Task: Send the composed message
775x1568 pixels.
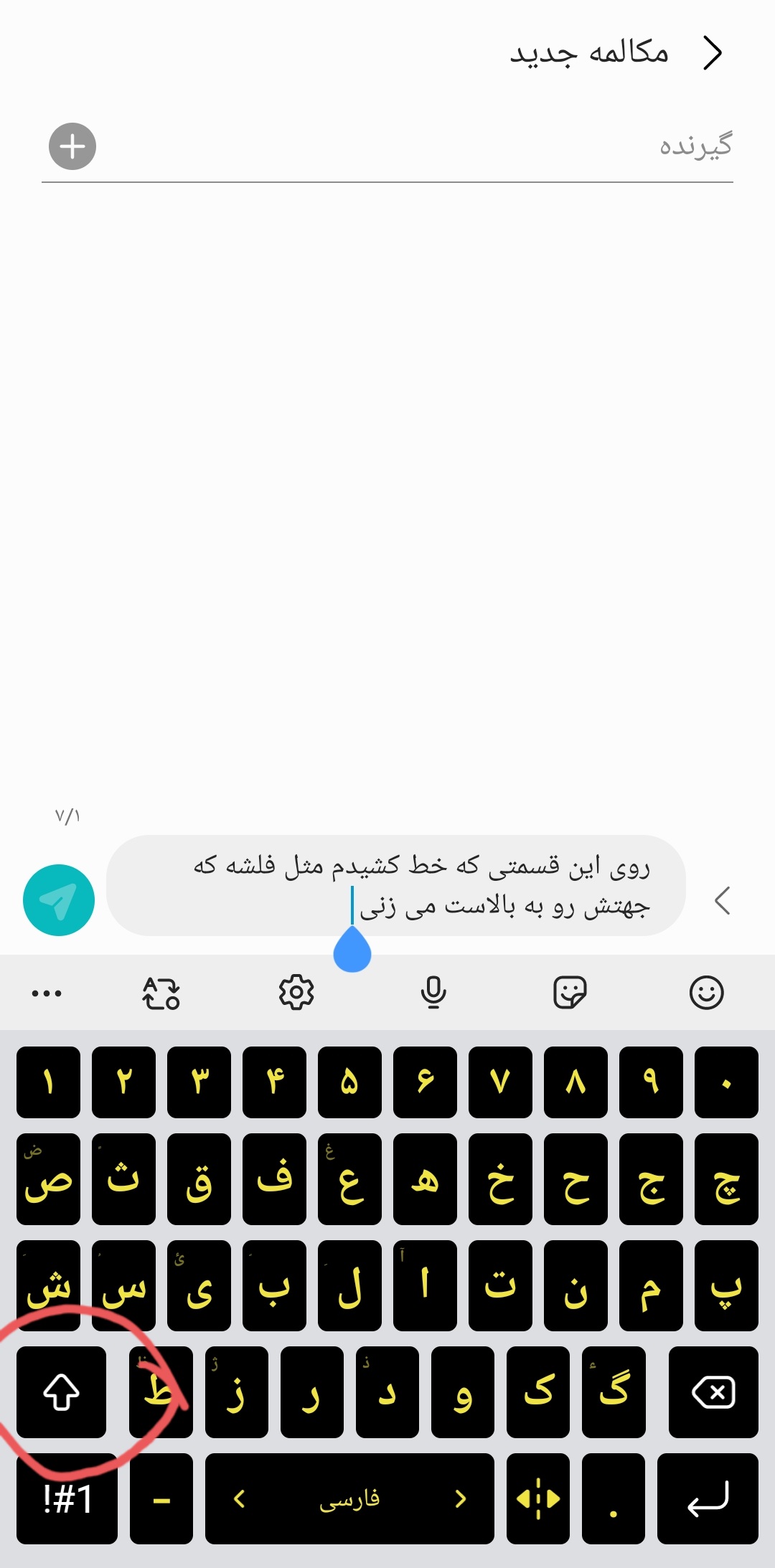Action: pyautogui.click(x=59, y=899)
